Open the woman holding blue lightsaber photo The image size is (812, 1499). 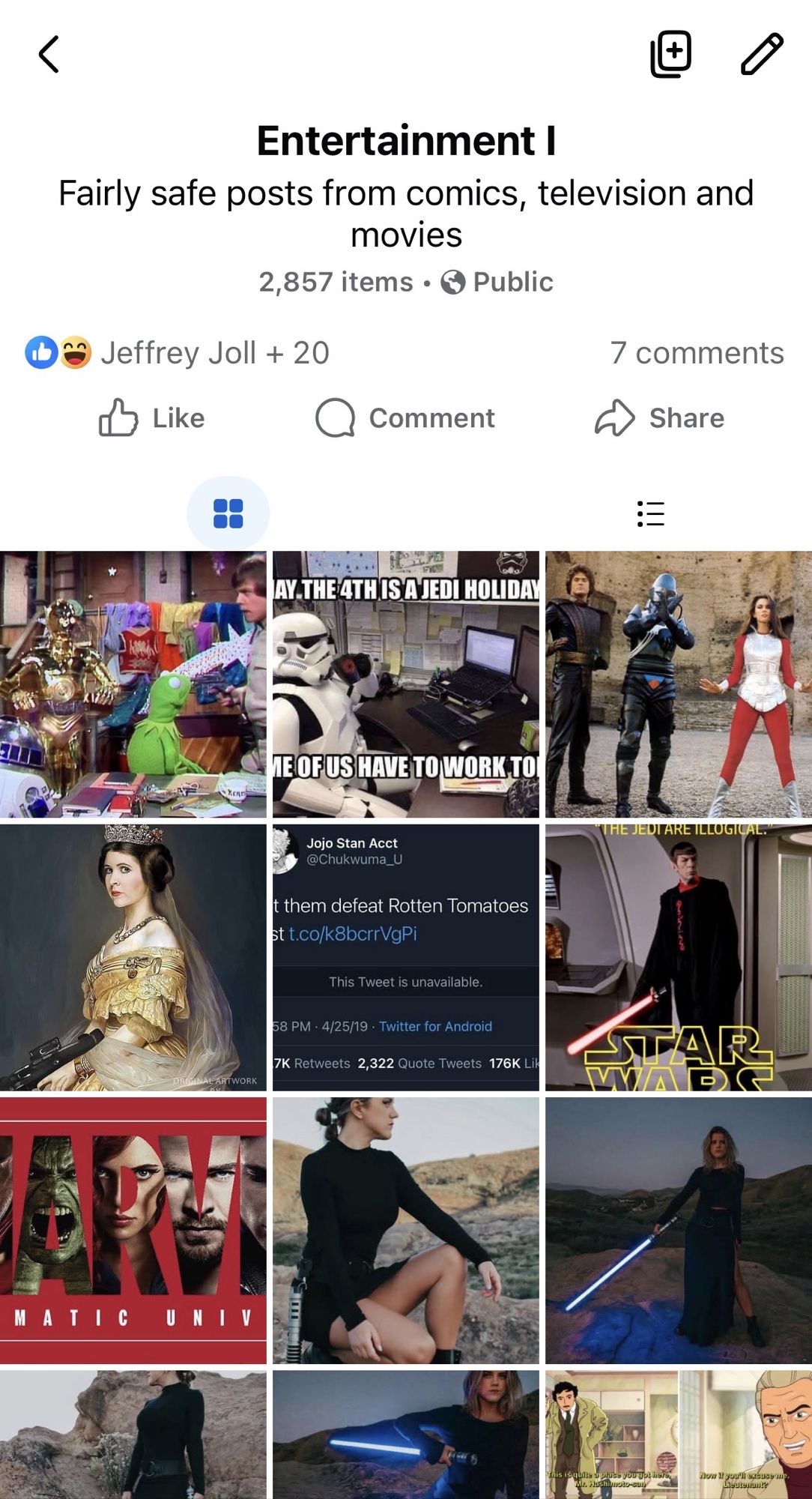tap(678, 1230)
